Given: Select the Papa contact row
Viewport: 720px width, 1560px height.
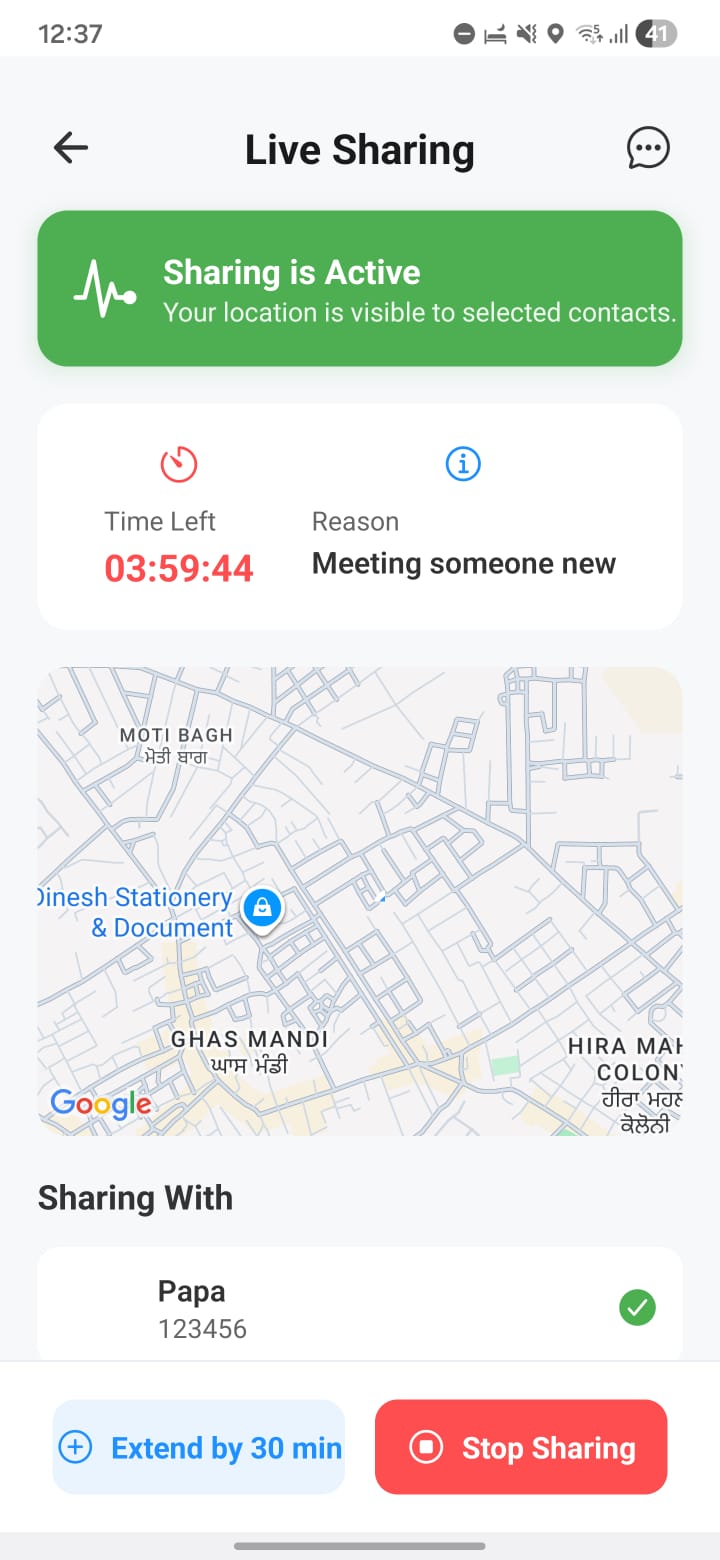Looking at the screenshot, I should coord(360,1307).
